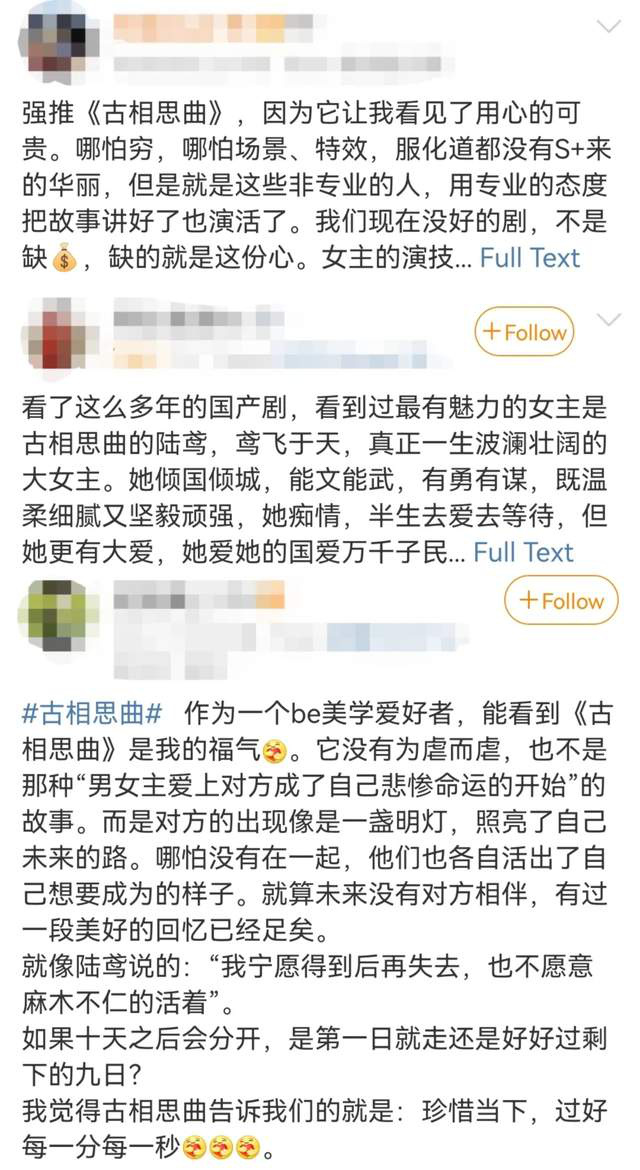Open the chevron menu on the 强推《古相思曲》 post
This screenshot has height=1170, width=640.
[608, 25]
